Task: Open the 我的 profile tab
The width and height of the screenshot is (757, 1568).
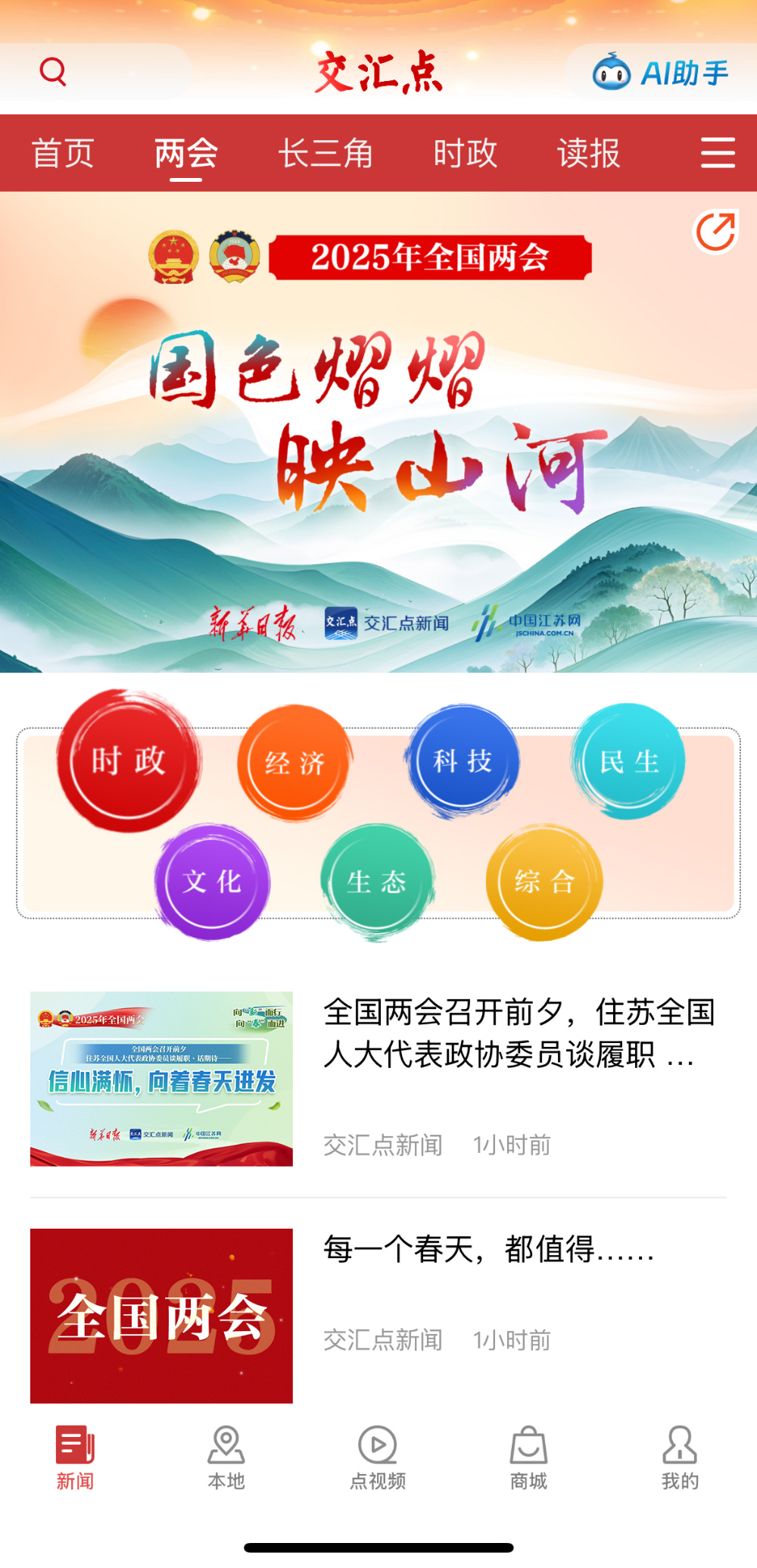Action: (x=680, y=1457)
